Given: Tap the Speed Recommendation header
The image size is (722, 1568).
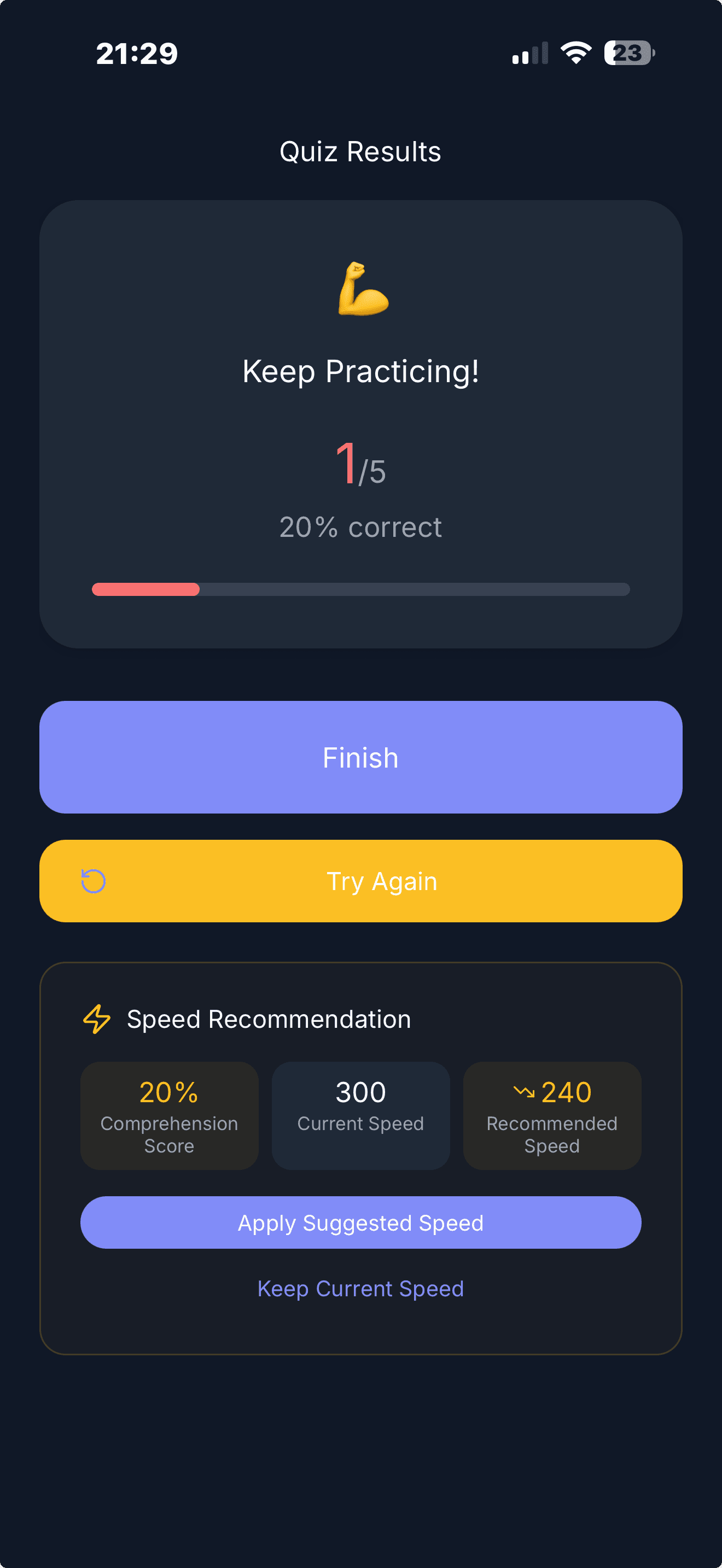Looking at the screenshot, I should 269,1019.
